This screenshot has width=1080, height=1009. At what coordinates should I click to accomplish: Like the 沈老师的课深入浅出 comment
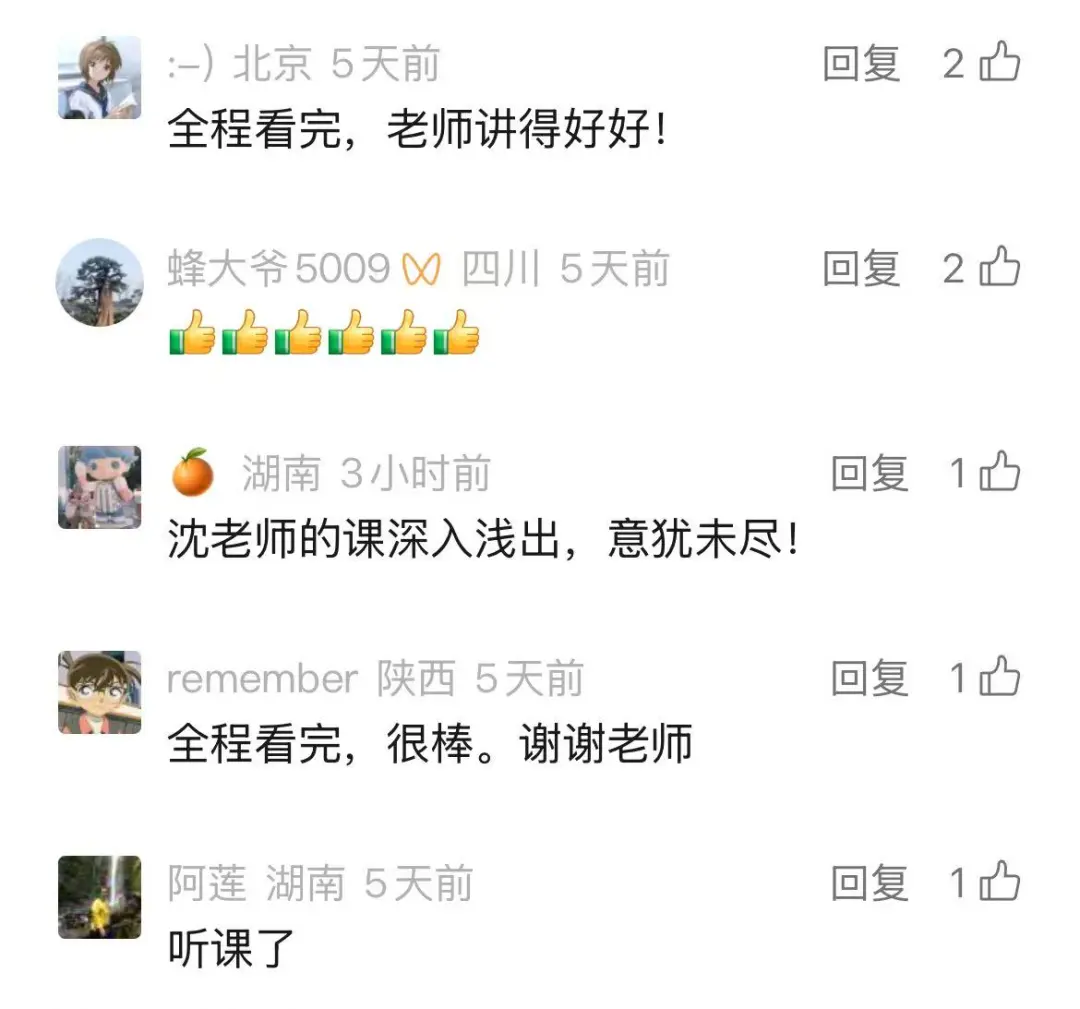pos(999,473)
